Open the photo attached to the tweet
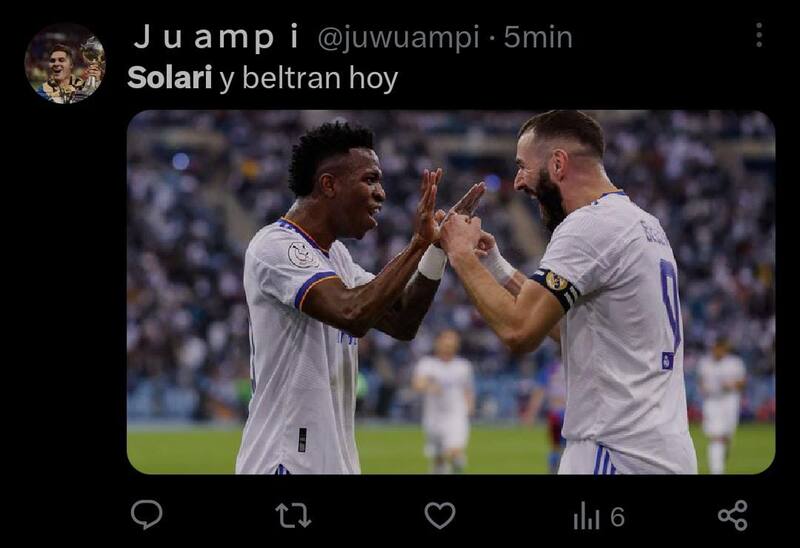Screen dimensions: 800x548 (x=450, y=291)
